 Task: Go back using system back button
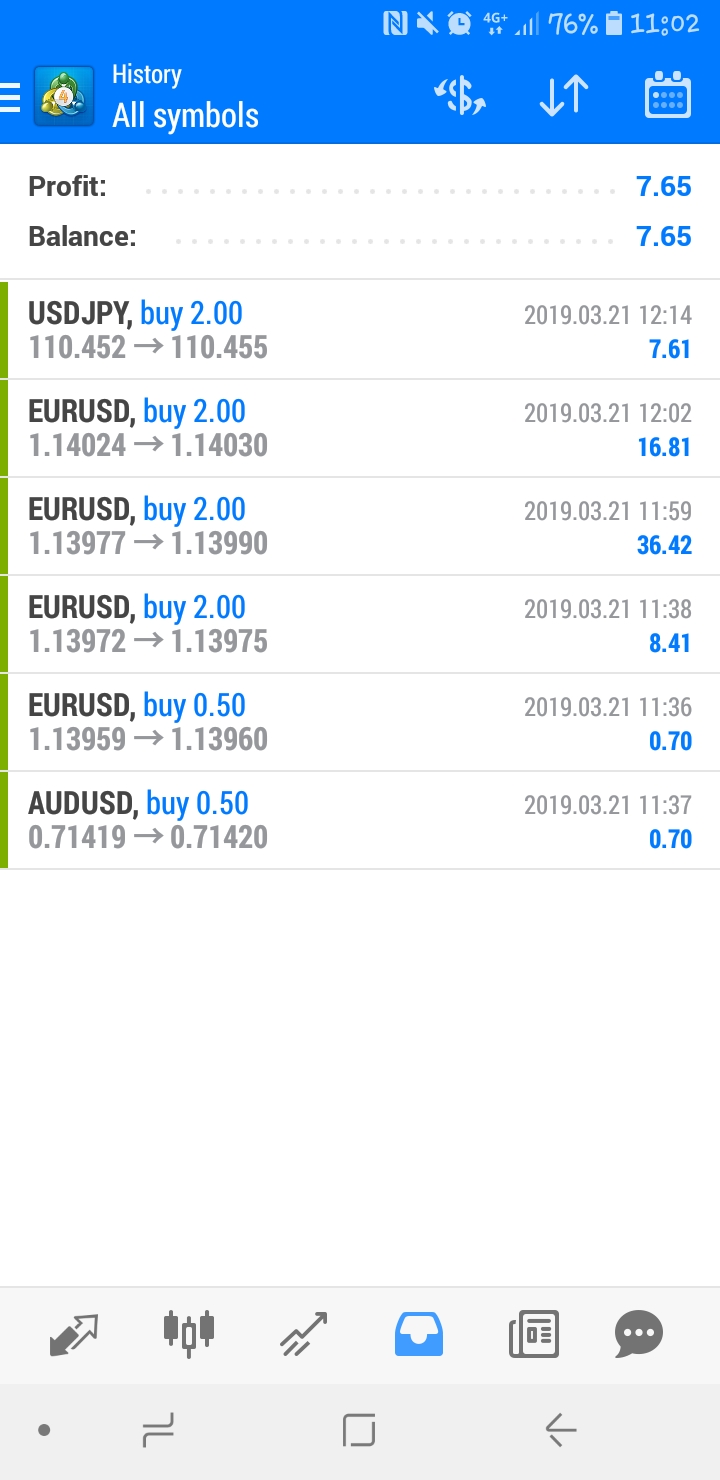click(x=561, y=1431)
